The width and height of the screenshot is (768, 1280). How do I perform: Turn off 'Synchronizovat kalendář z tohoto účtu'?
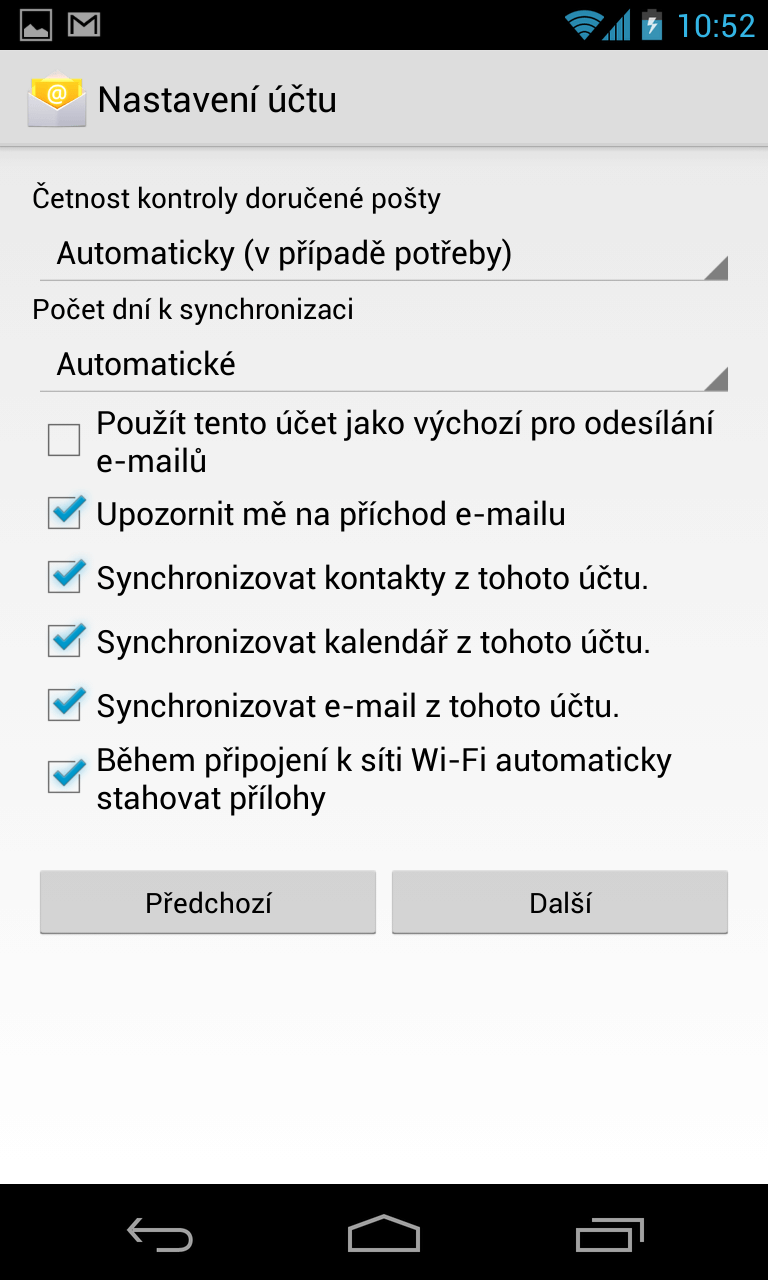click(x=64, y=641)
